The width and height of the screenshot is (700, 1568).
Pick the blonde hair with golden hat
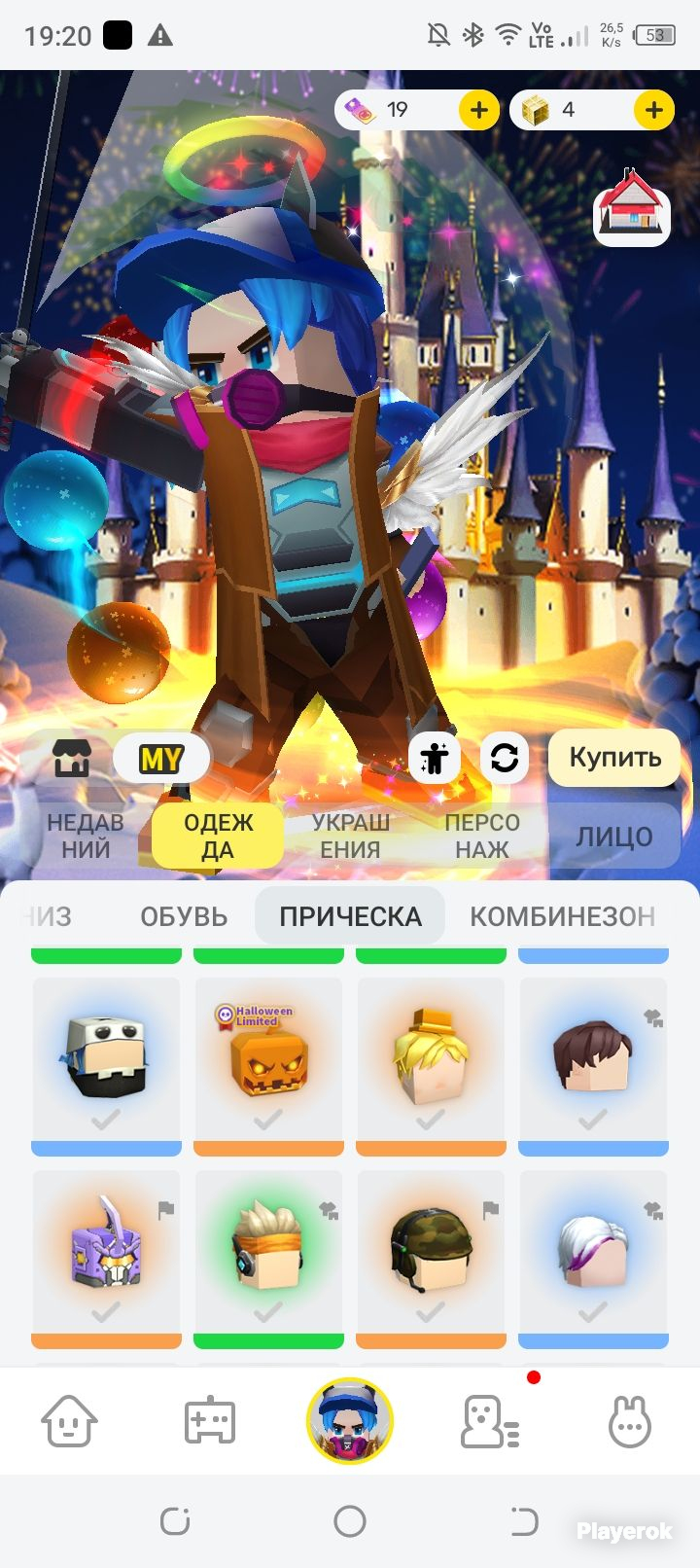tap(431, 1067)
